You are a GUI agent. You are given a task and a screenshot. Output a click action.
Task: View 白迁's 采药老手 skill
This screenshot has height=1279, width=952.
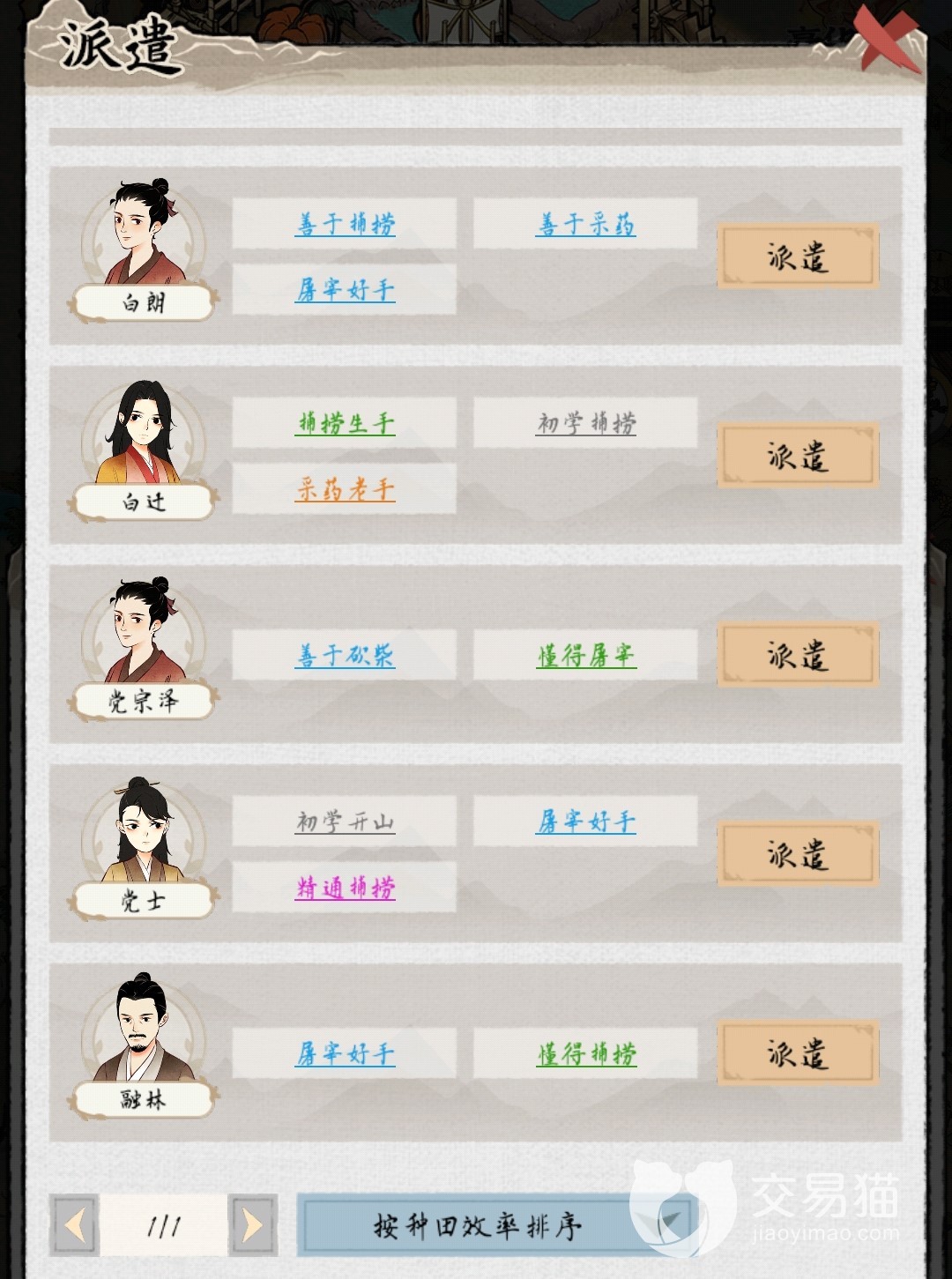pos(345,489)
